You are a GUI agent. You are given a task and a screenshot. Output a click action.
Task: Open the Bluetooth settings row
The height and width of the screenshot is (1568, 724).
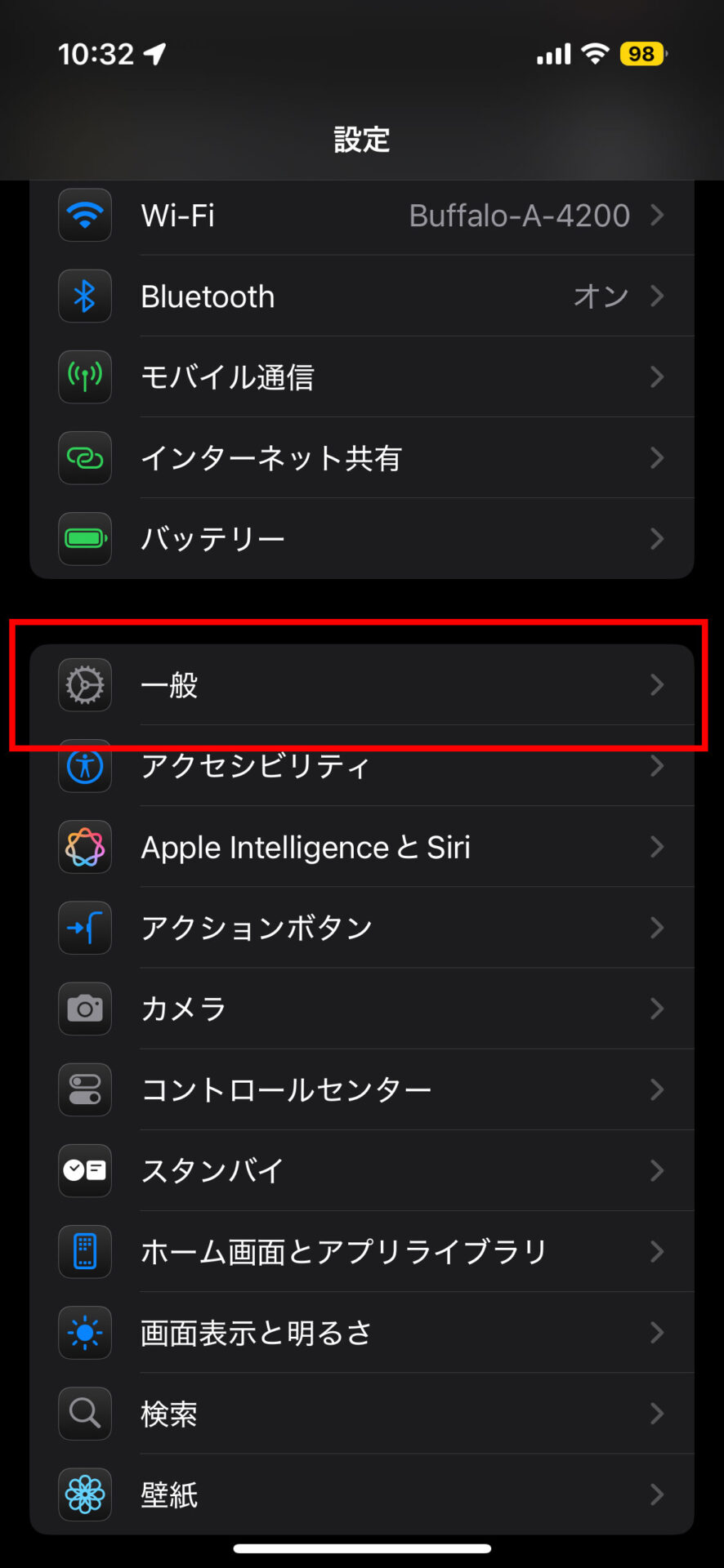[x=361, y=296]
